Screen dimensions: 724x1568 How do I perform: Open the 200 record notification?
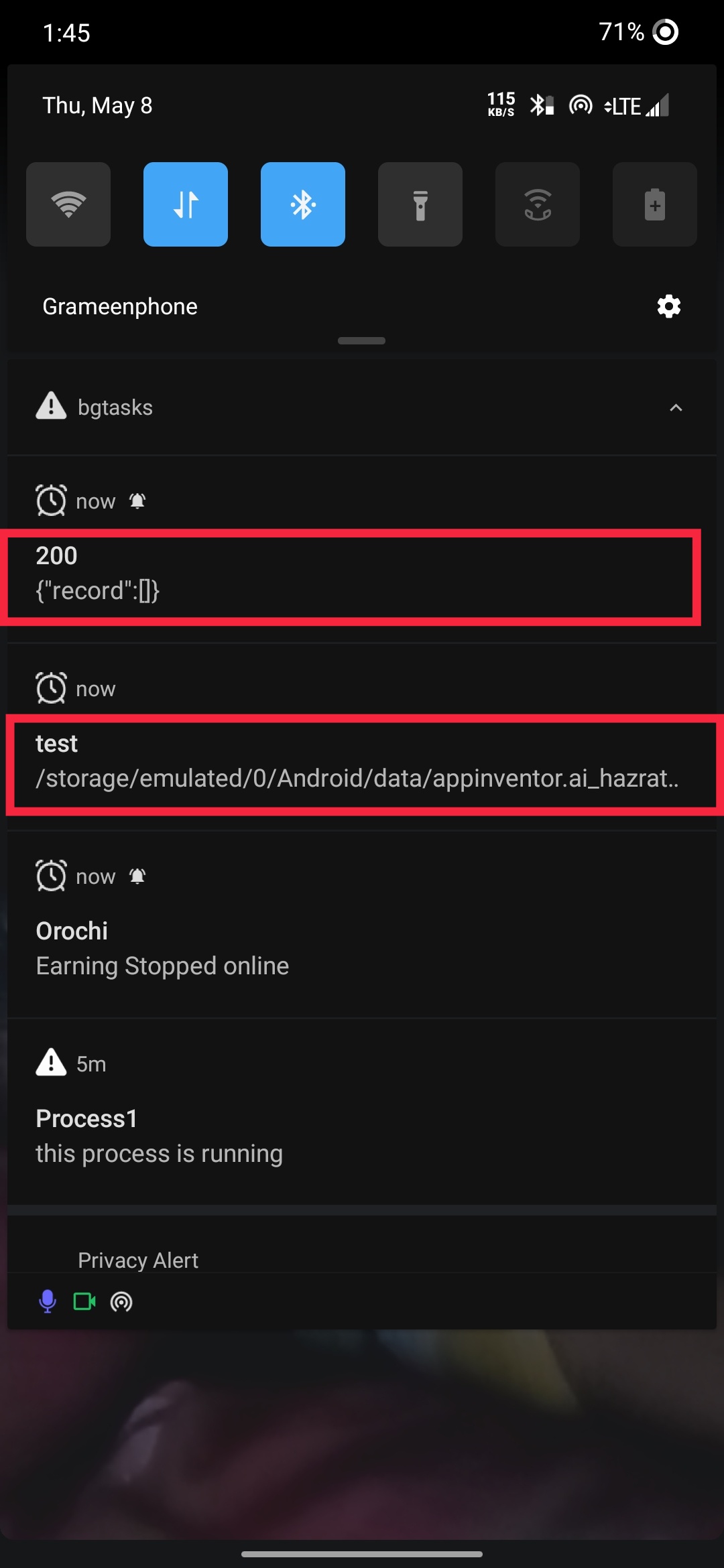pyautogui.click(x=362, y=549)
